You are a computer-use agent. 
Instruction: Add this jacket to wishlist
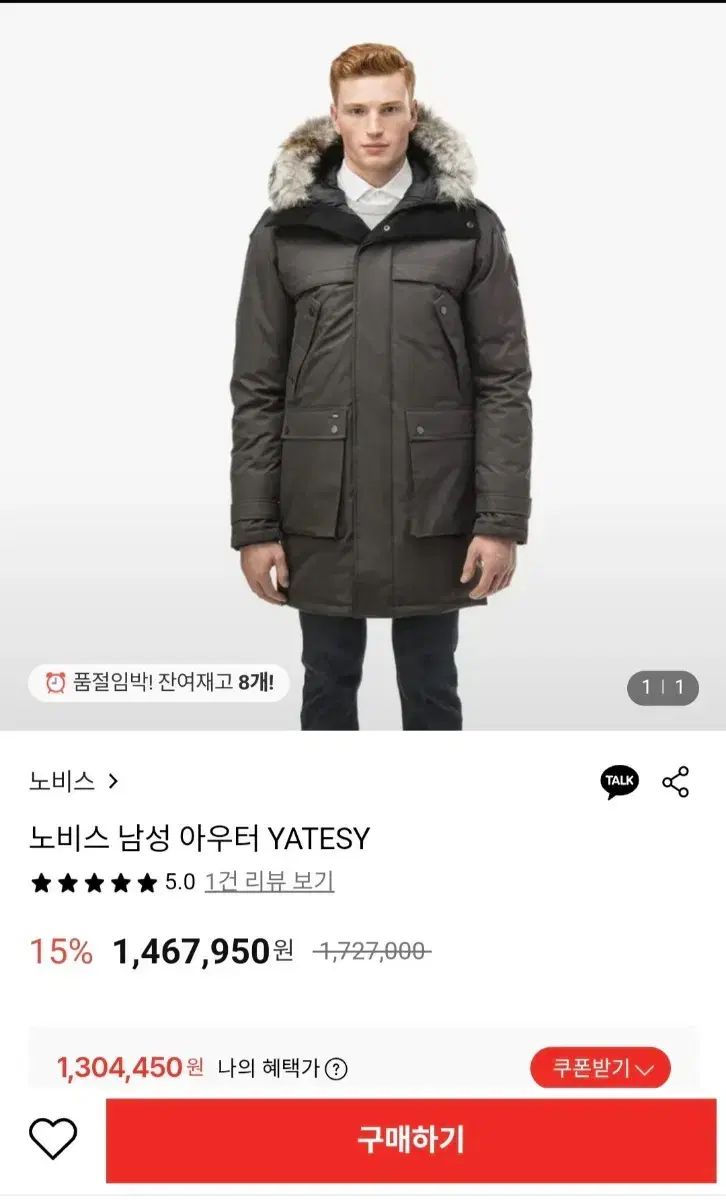[53, 1139]
